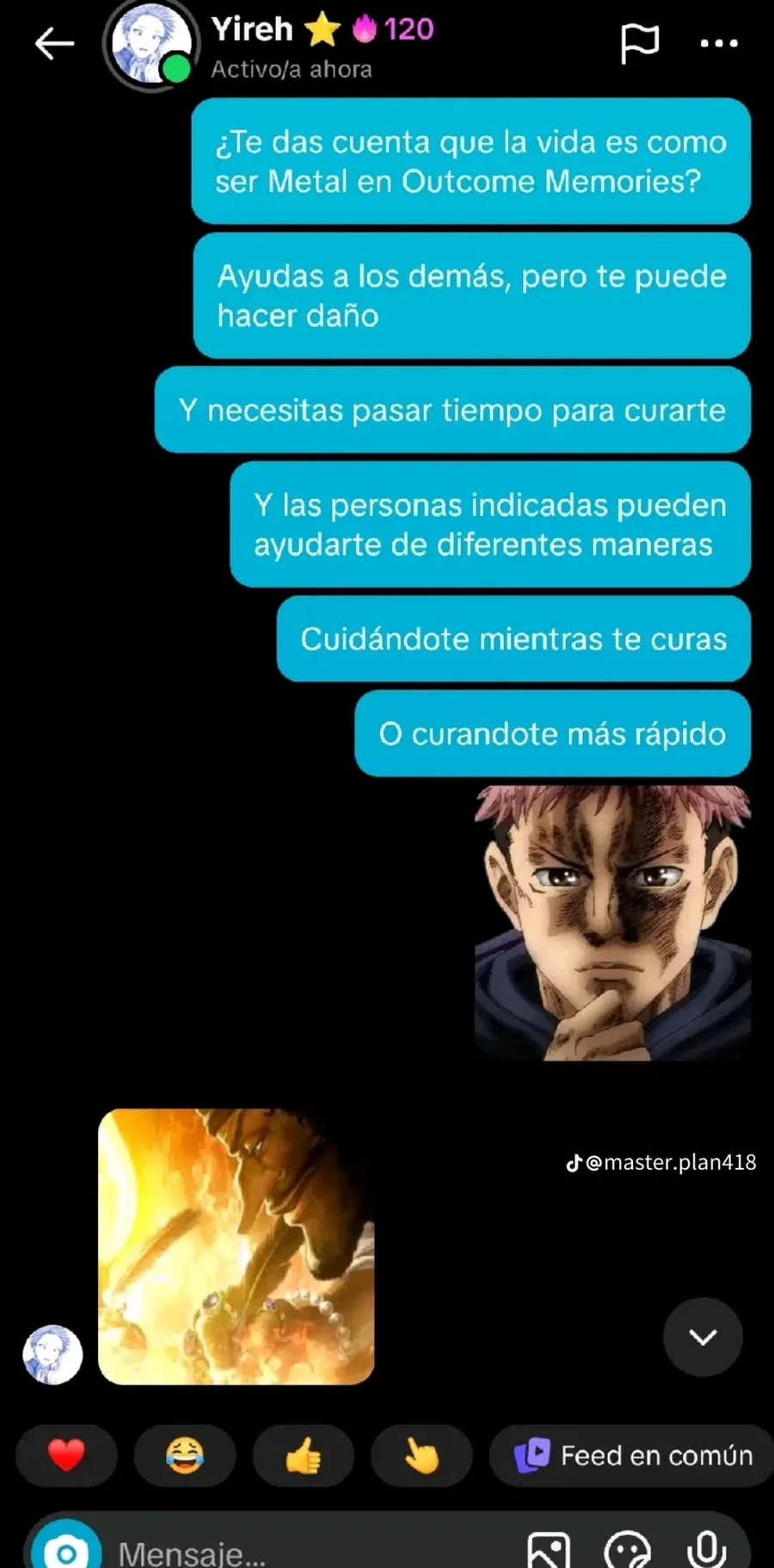The width and height of the screenshot is (774, 1568).
Task: Open the fiery image received from Yireh
Action: click(236, 1246)
